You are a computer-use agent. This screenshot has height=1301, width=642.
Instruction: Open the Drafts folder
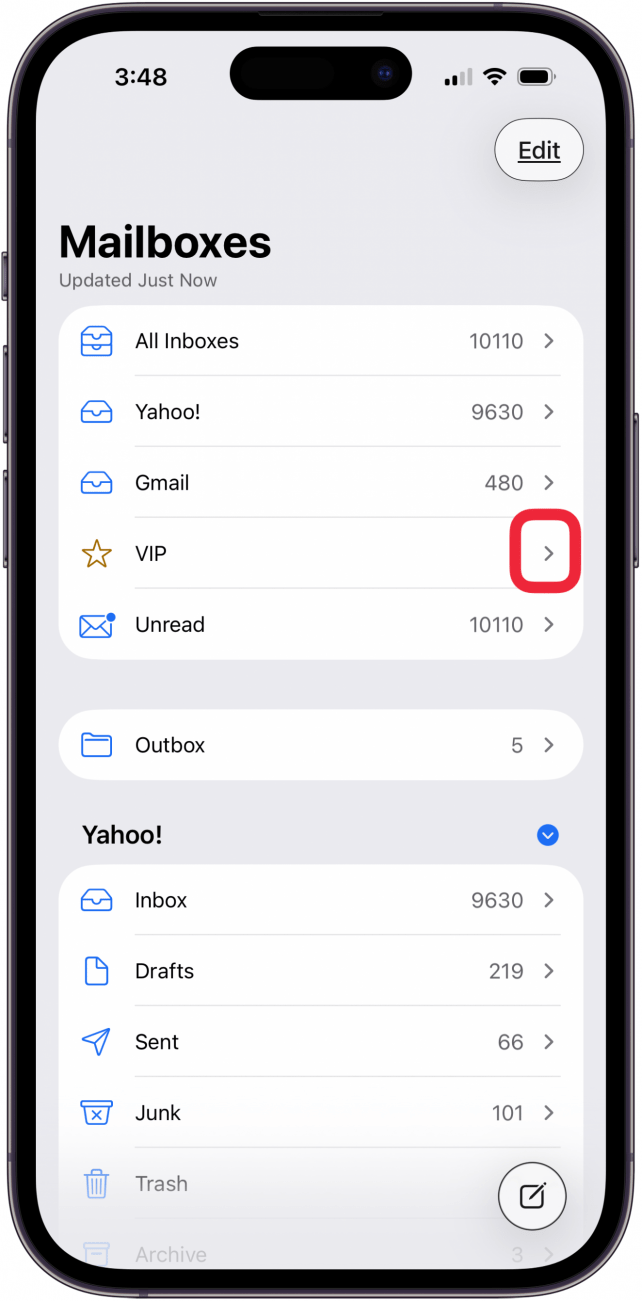[320, 971]
